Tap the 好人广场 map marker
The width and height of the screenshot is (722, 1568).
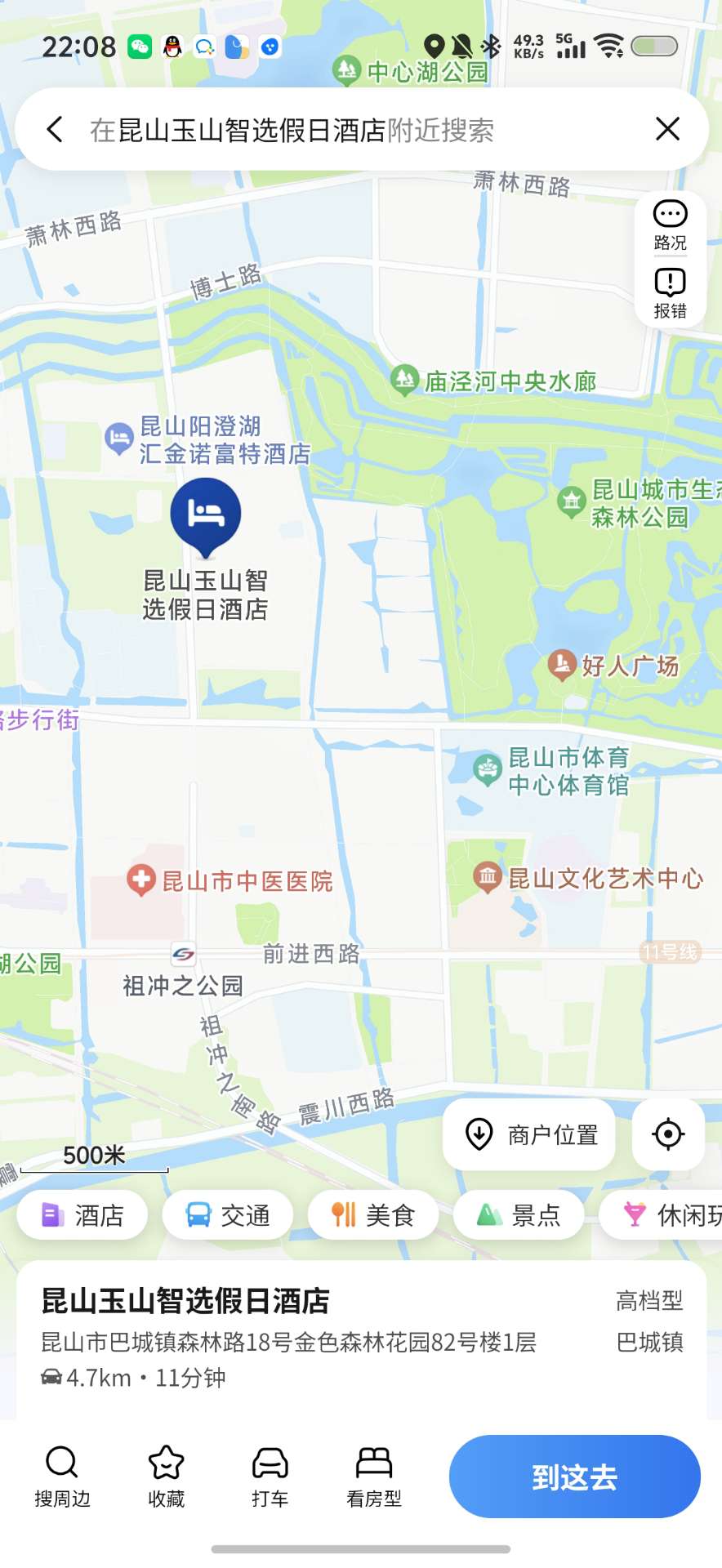[562, 665]
